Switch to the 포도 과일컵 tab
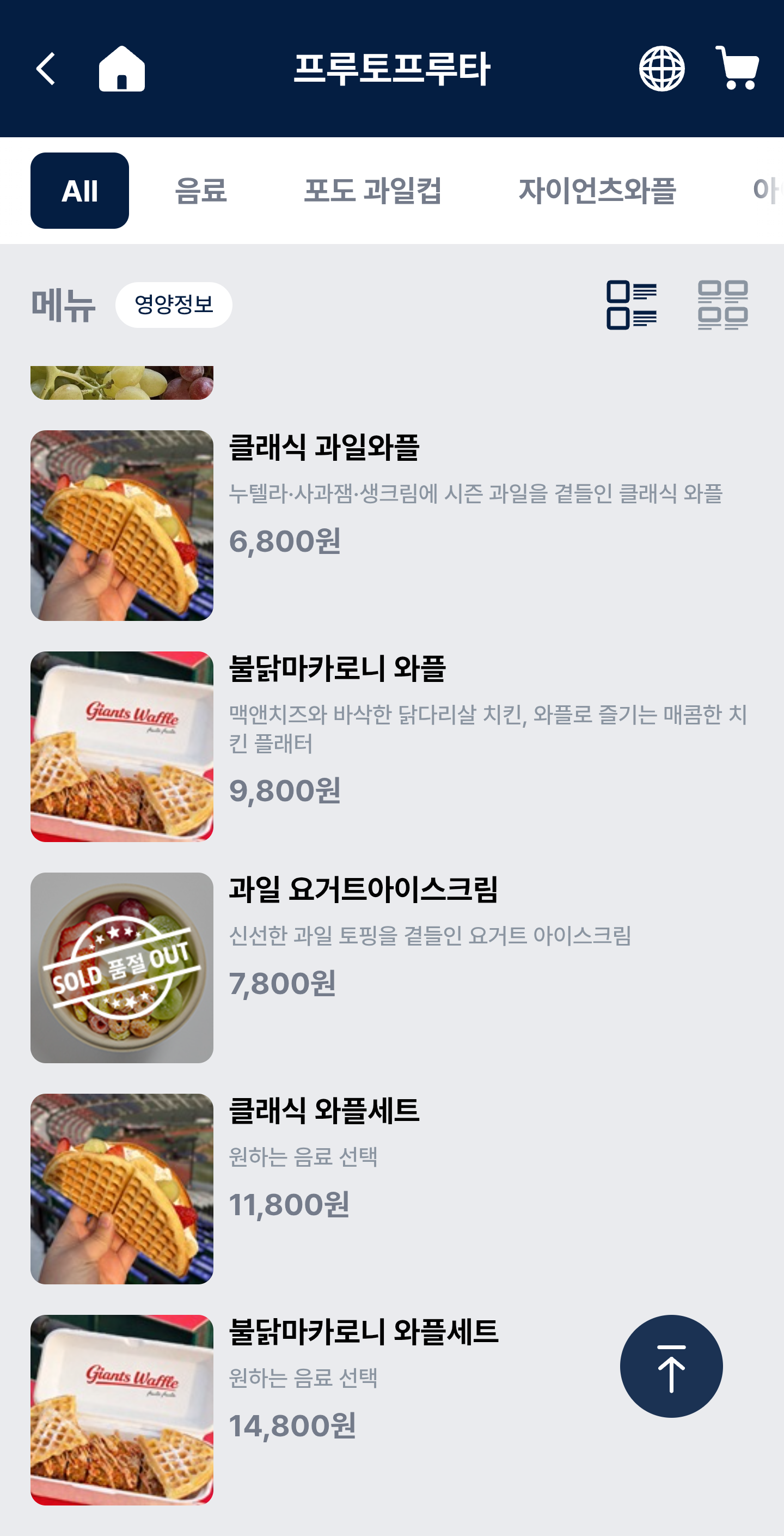The height and width of the screenshot is (1536, 784). (372, 191)
